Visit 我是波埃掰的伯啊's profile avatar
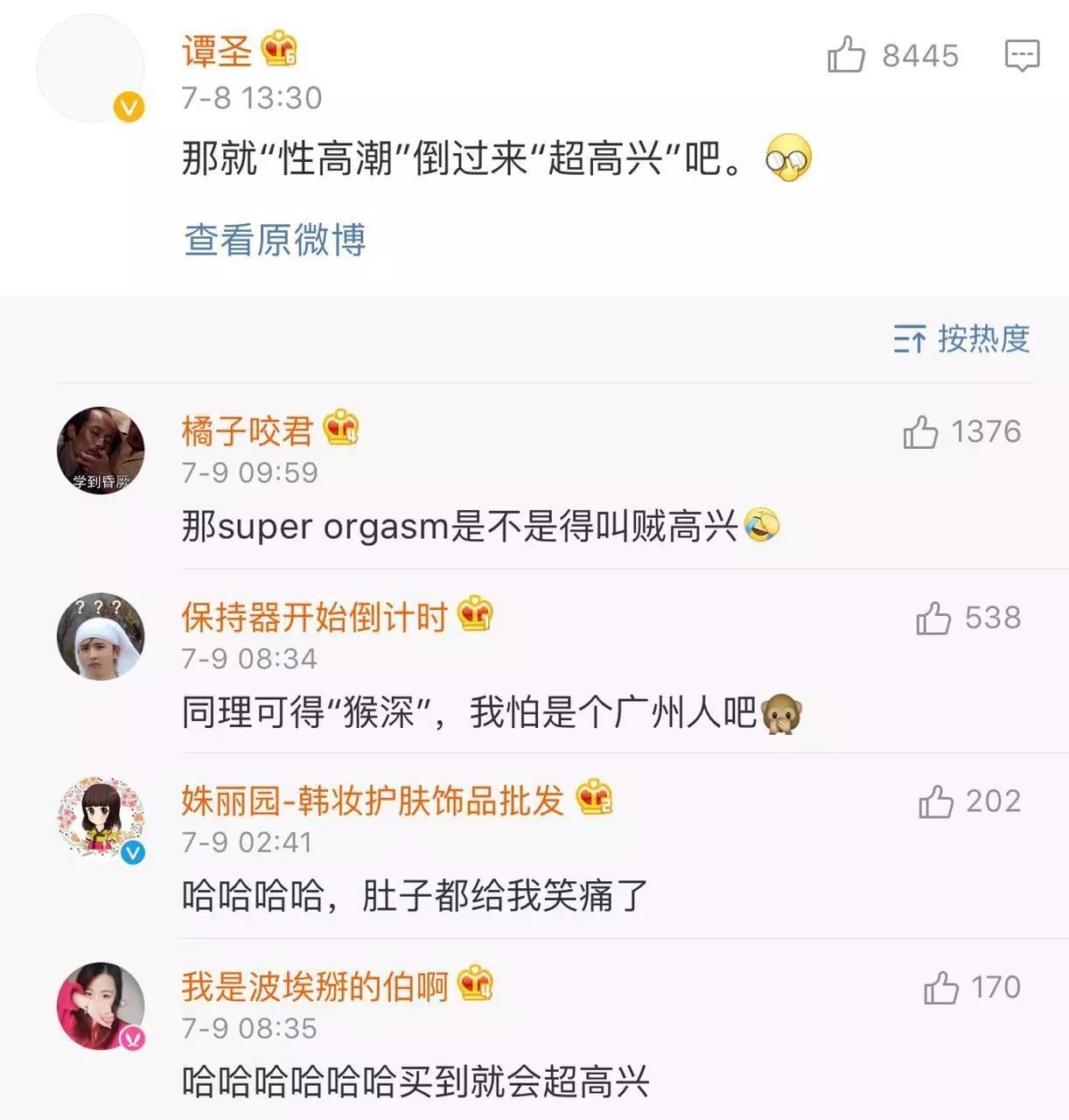The width and height of the screenshot is (1069, 1120). pos(101,1005)
